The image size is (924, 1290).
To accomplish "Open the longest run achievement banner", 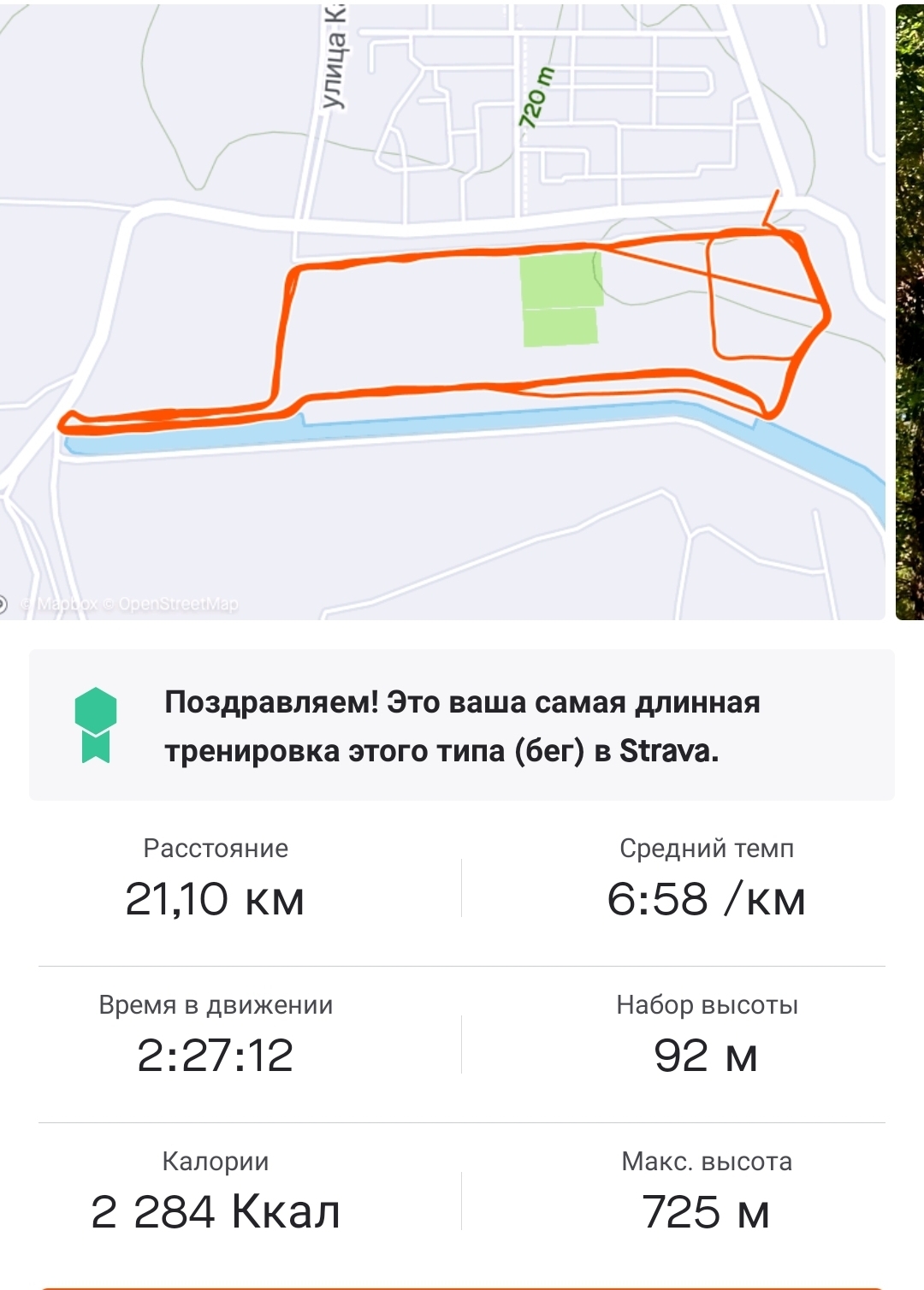I will (x=462, y=725).
